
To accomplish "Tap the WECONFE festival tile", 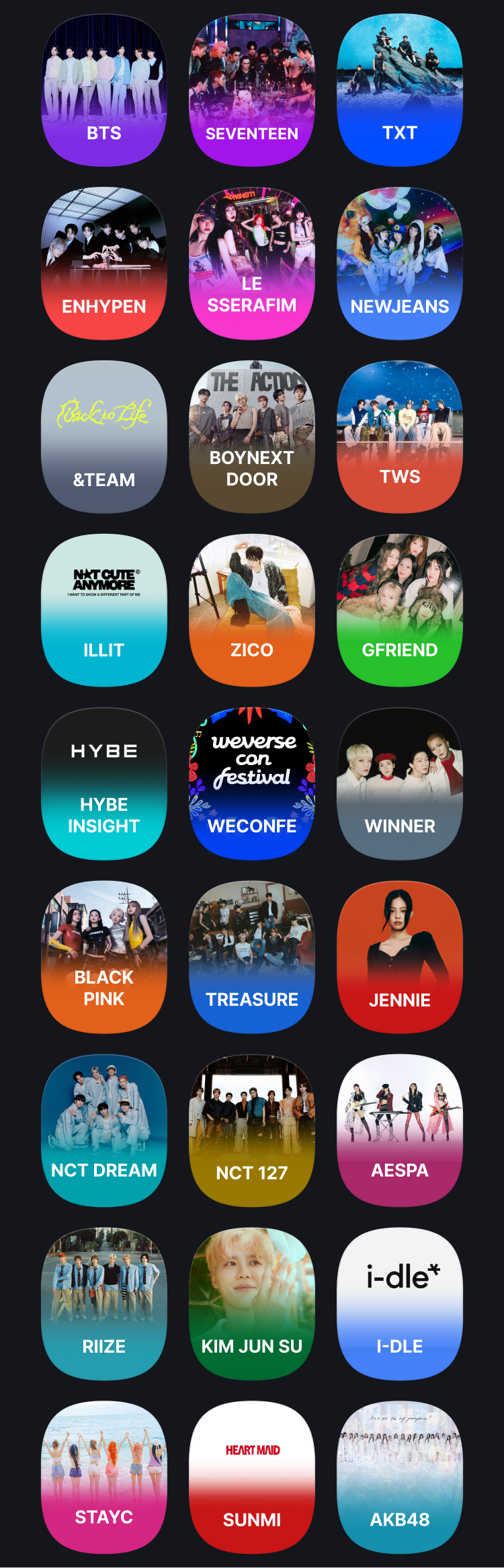I will pos(252,783).
